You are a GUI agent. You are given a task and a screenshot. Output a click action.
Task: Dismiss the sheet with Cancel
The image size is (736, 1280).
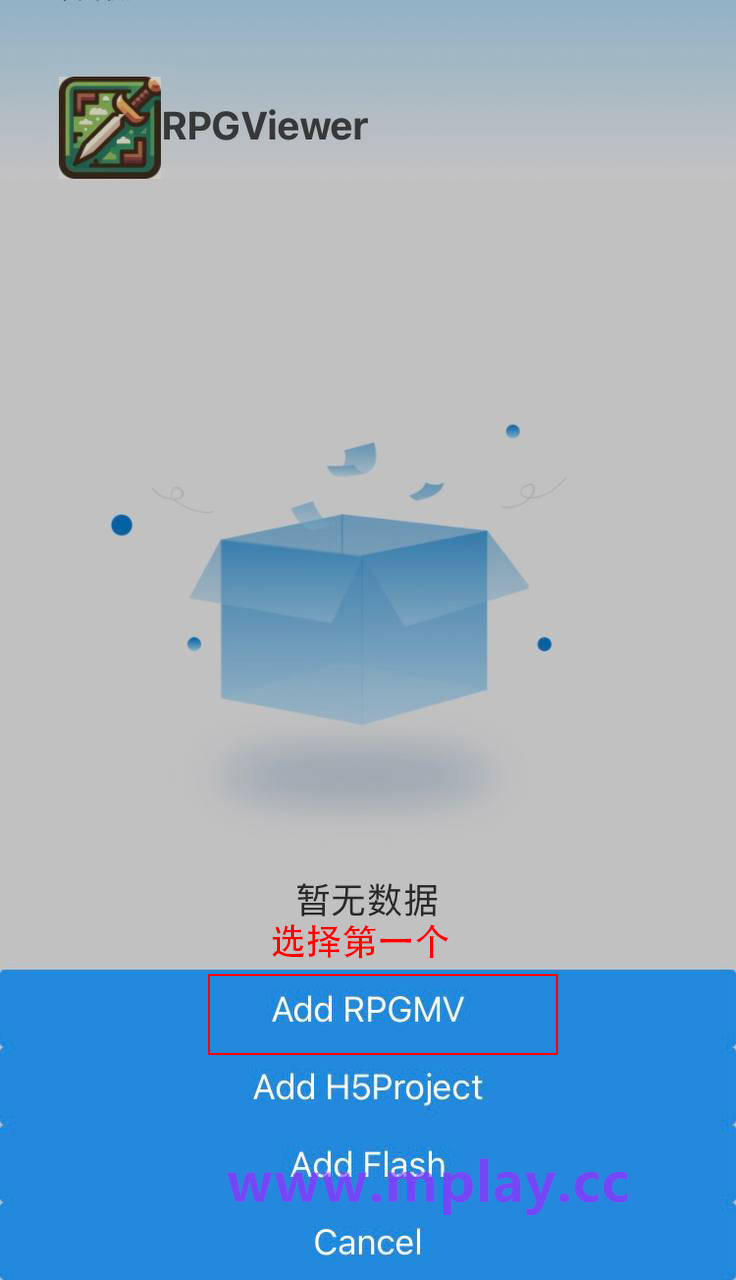(368, 1242)
